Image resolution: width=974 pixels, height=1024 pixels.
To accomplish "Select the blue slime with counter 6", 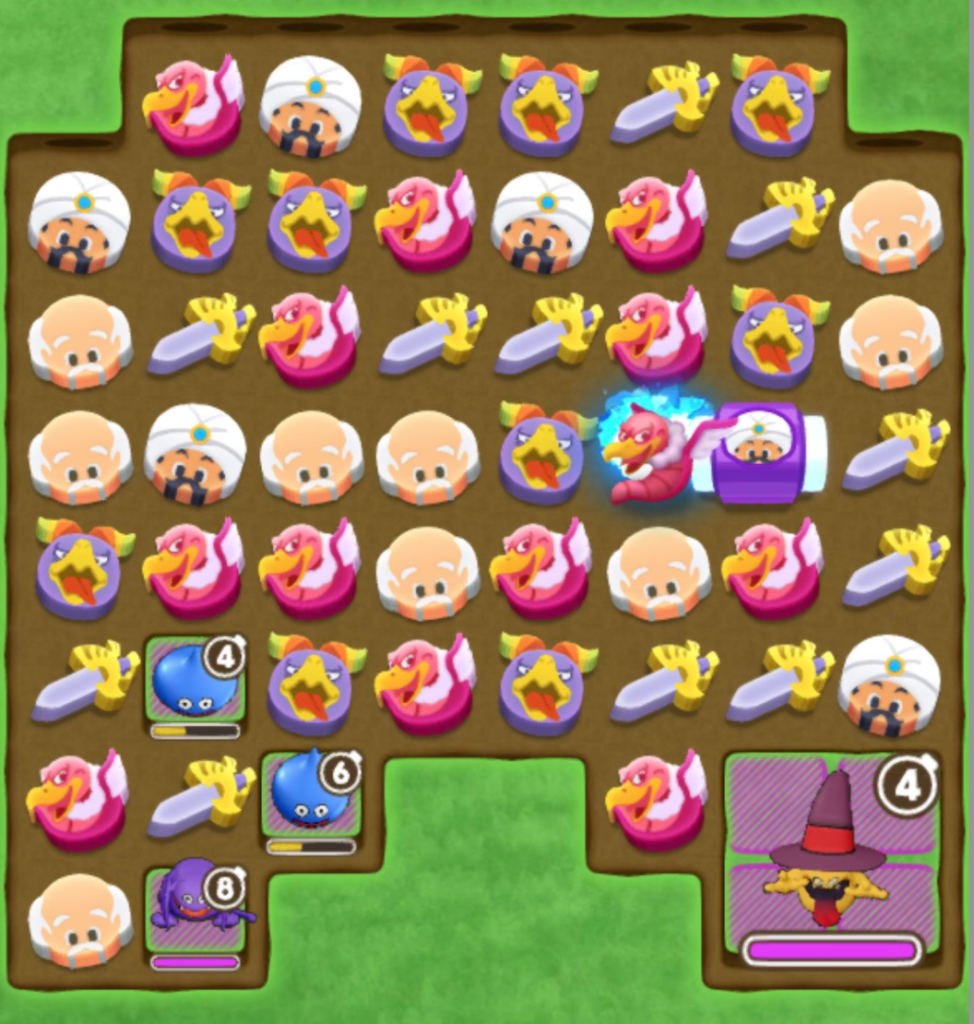I will point(310,797).
